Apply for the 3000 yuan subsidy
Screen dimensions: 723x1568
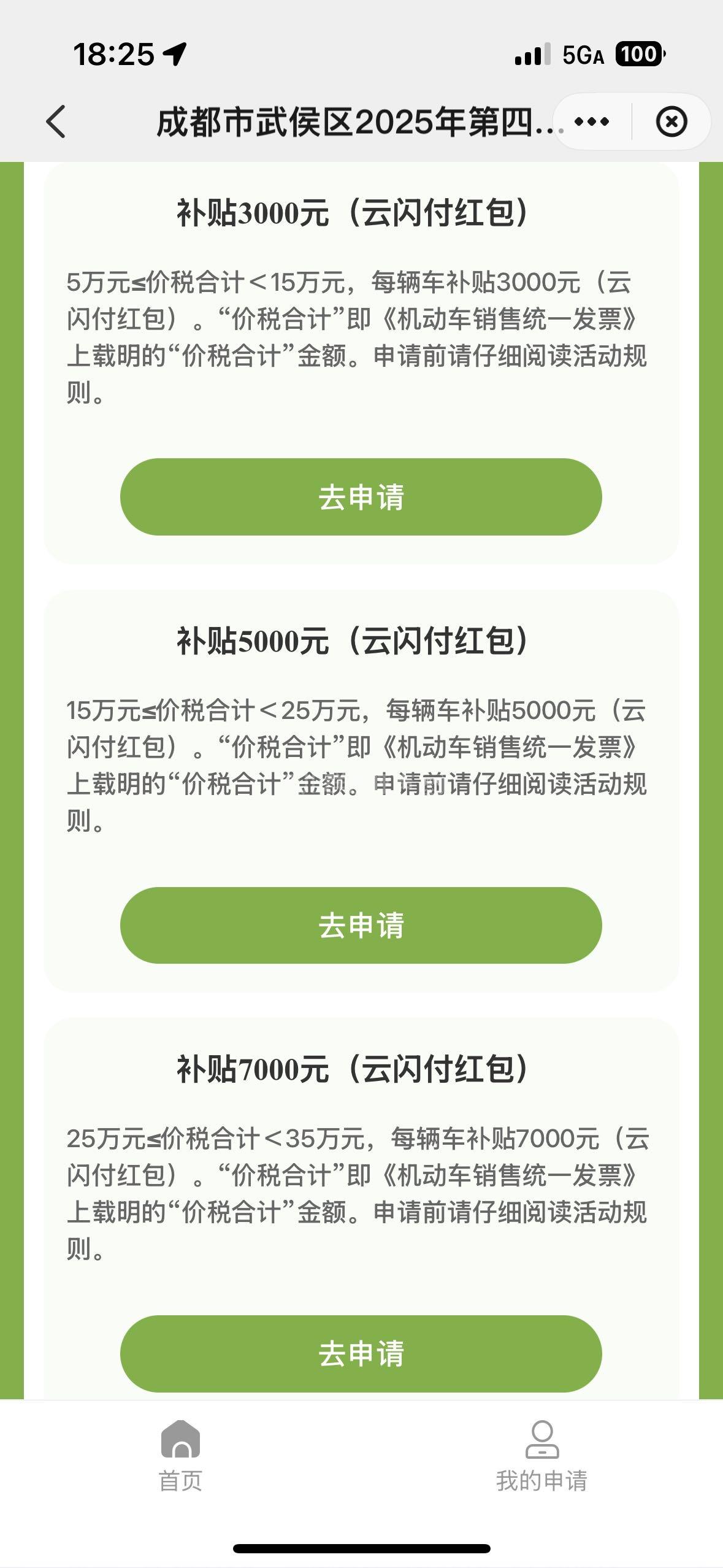[x=361, y=497]
